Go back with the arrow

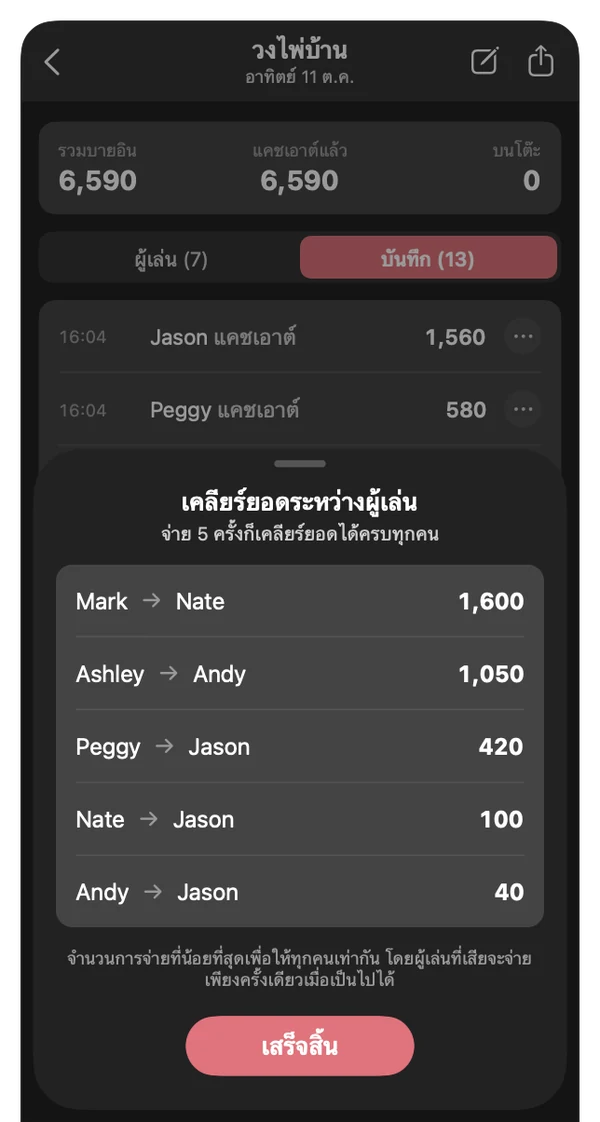coord(52,62)
